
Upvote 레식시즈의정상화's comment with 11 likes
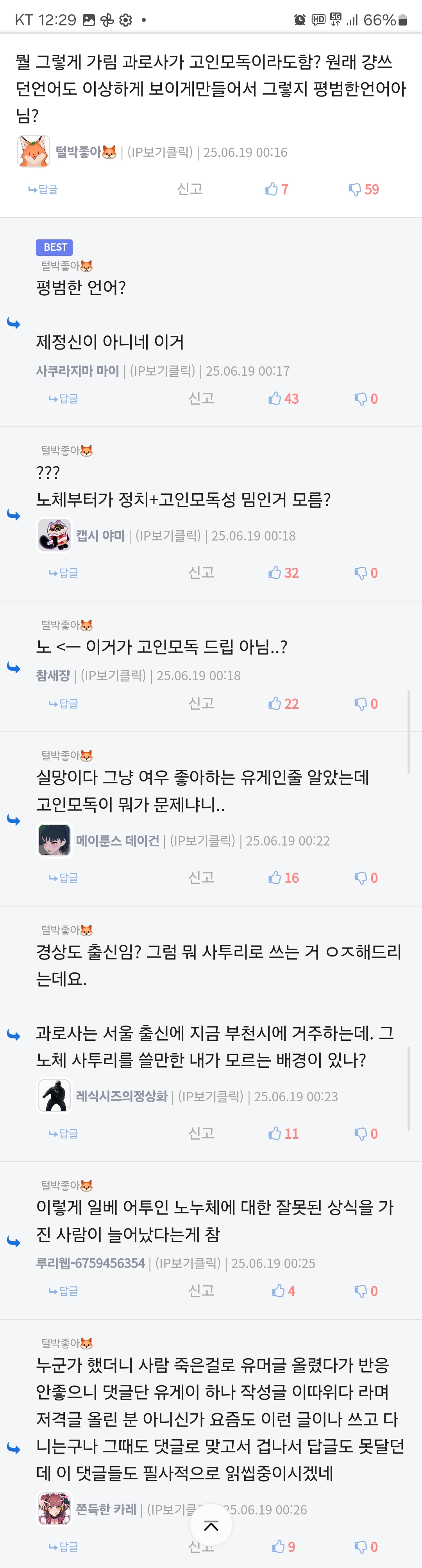coord(283,1133)
